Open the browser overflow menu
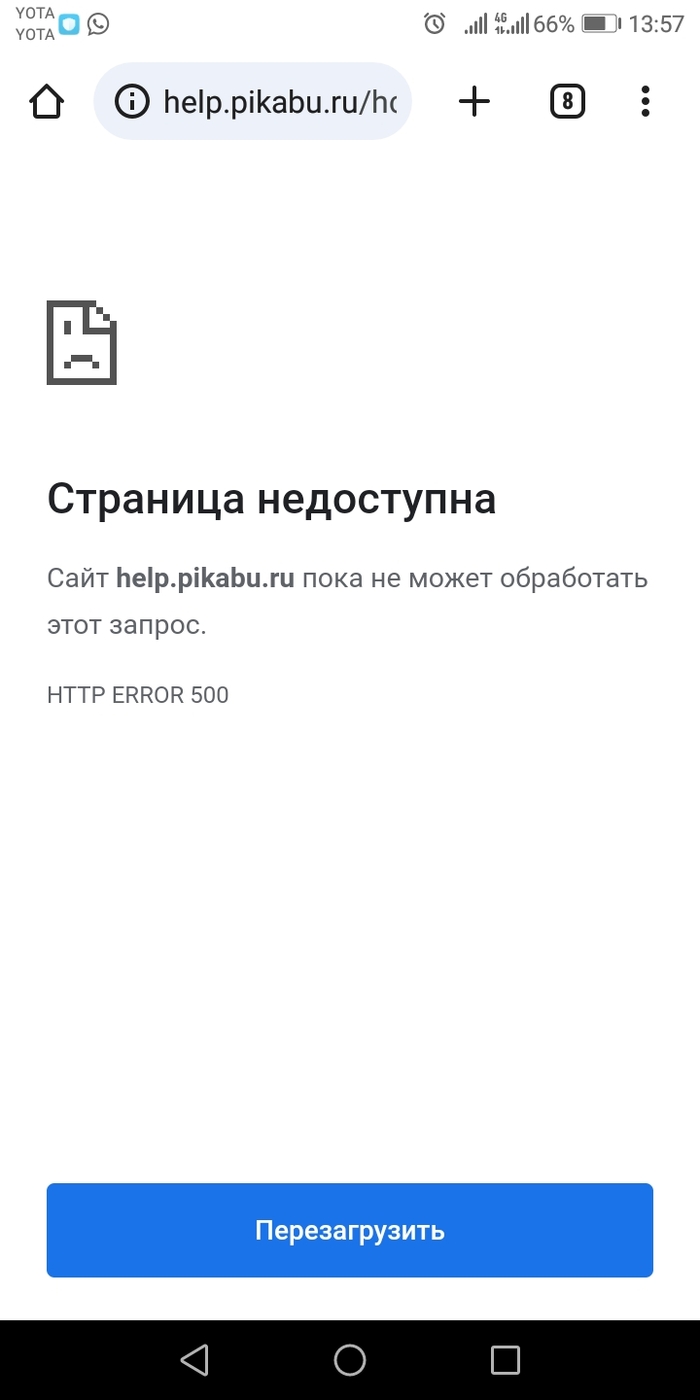The width and height of the screenshot is (700, 1400). 645,101
